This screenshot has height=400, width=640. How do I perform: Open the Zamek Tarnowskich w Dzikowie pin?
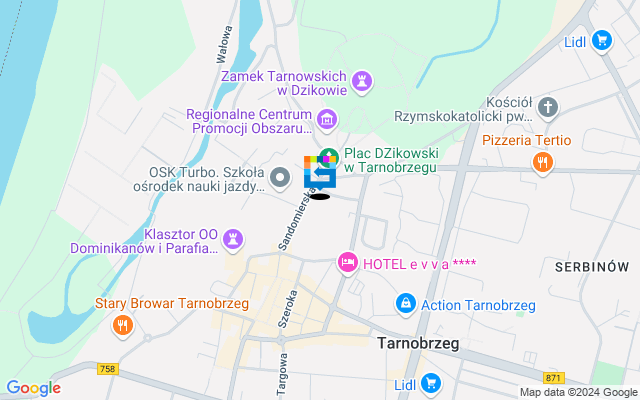point(362,79)
